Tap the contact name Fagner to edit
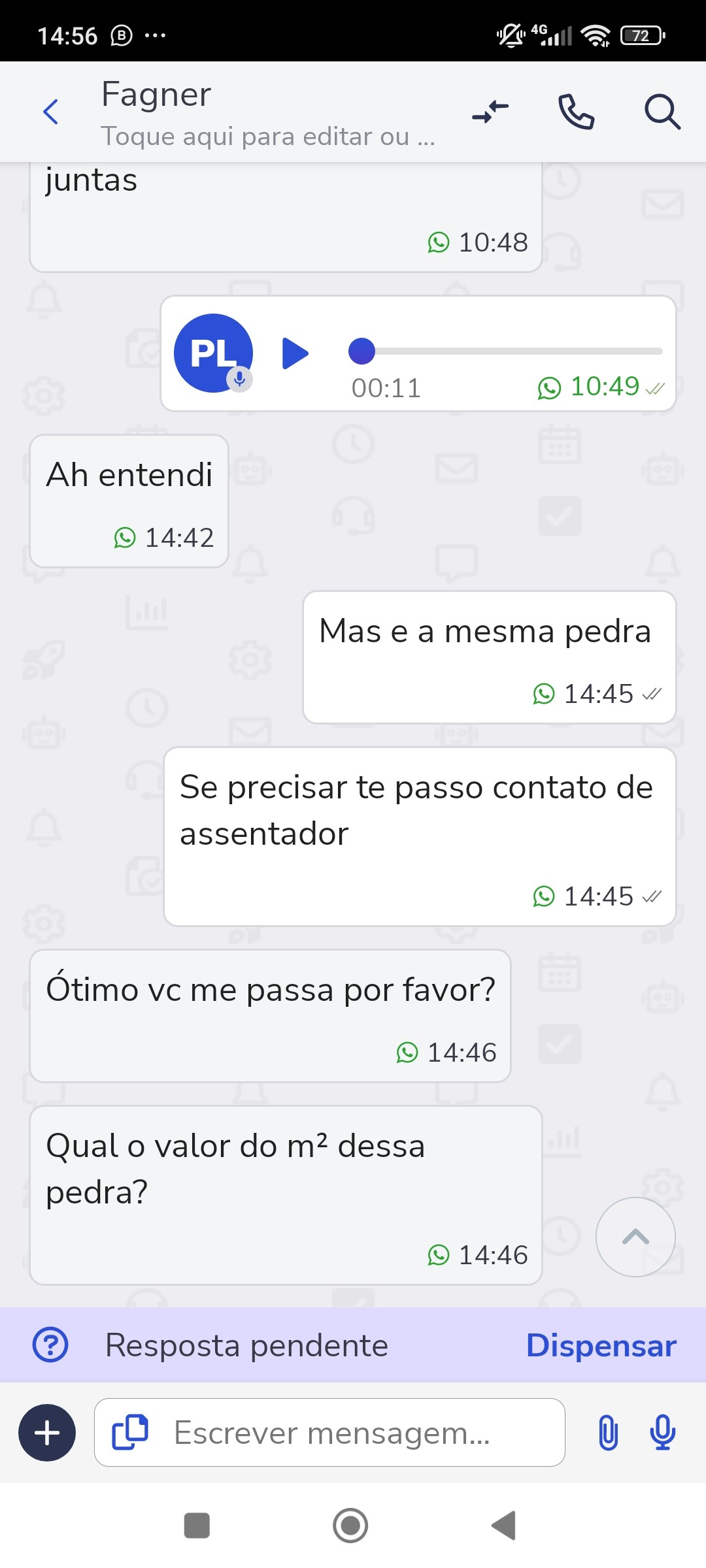Image resolution: width=706 pixels, height=1568 pixels. pyautogui.click(x=156, y=94)
